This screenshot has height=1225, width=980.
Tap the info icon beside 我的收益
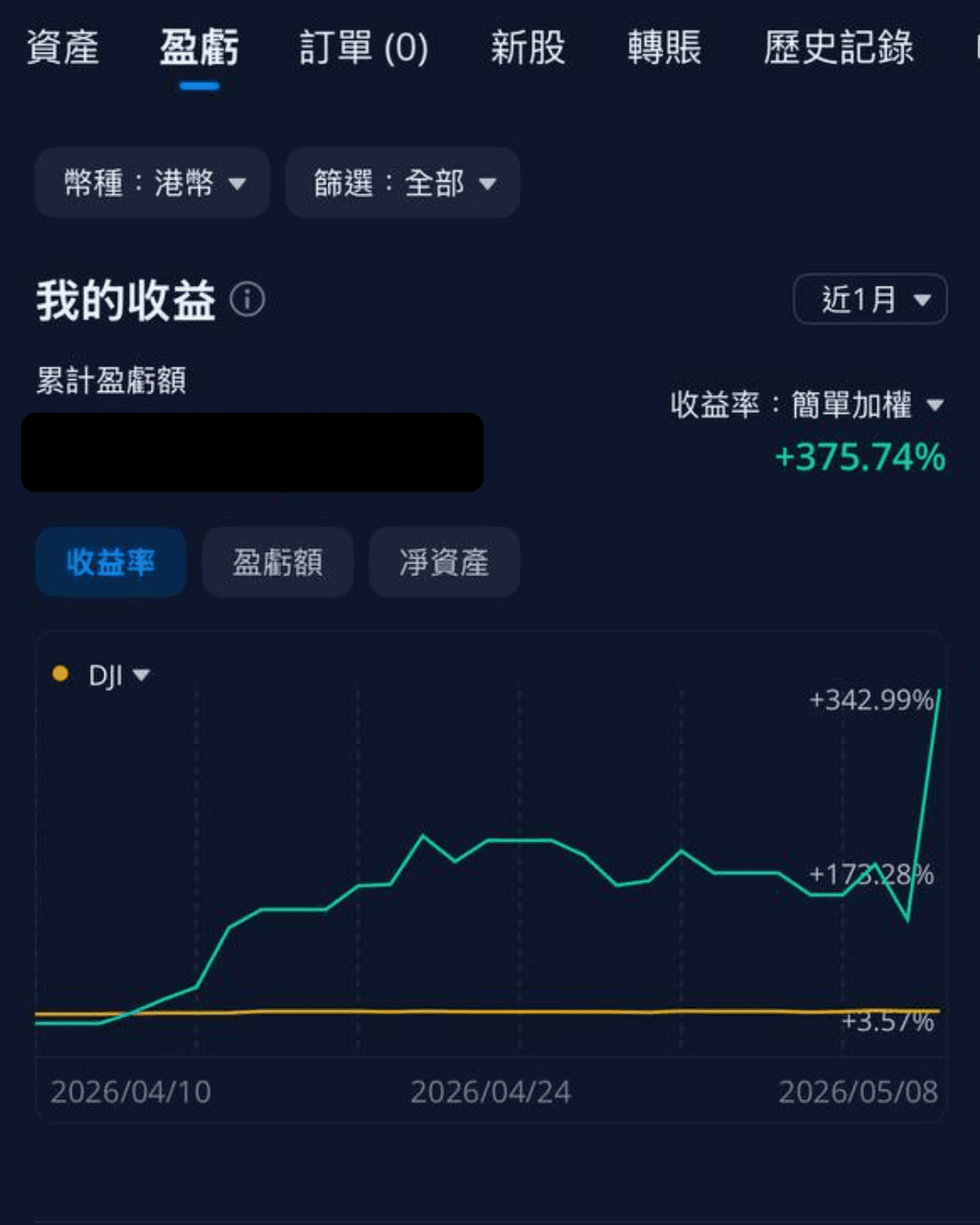tap(247, 299)
